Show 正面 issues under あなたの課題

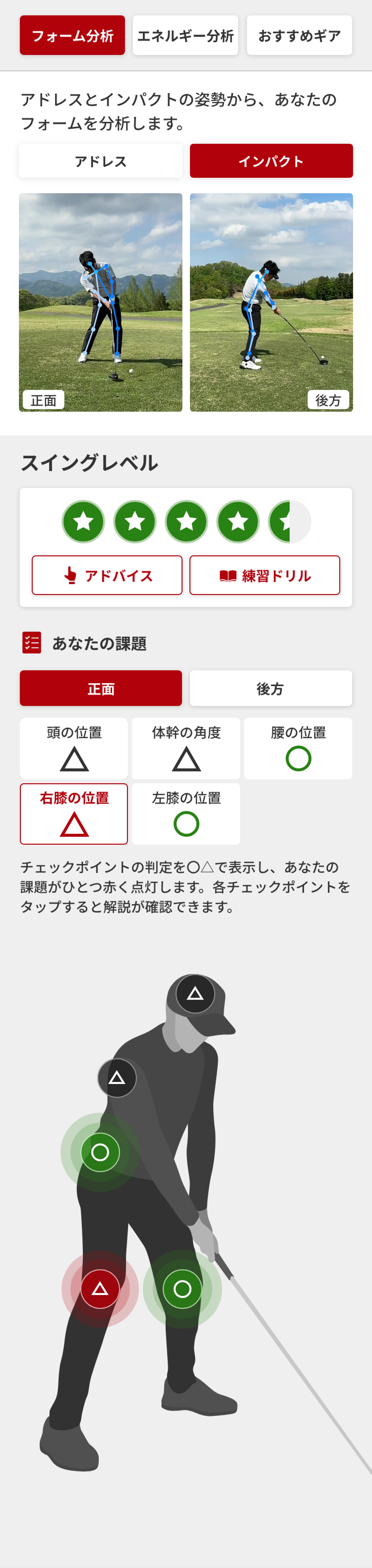[101, 688]
